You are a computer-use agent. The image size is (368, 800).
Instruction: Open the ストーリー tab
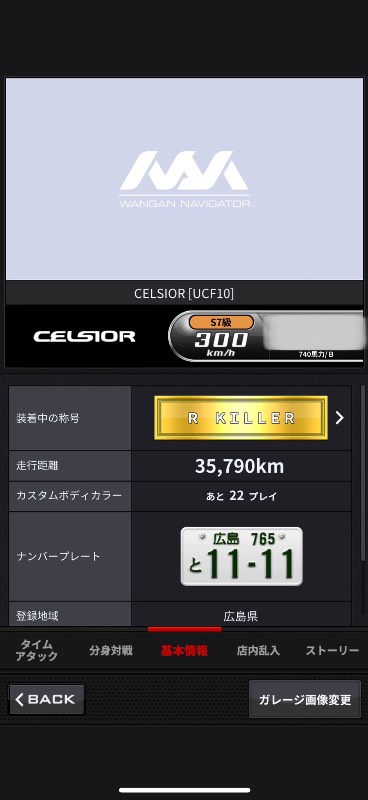[332, 651]
